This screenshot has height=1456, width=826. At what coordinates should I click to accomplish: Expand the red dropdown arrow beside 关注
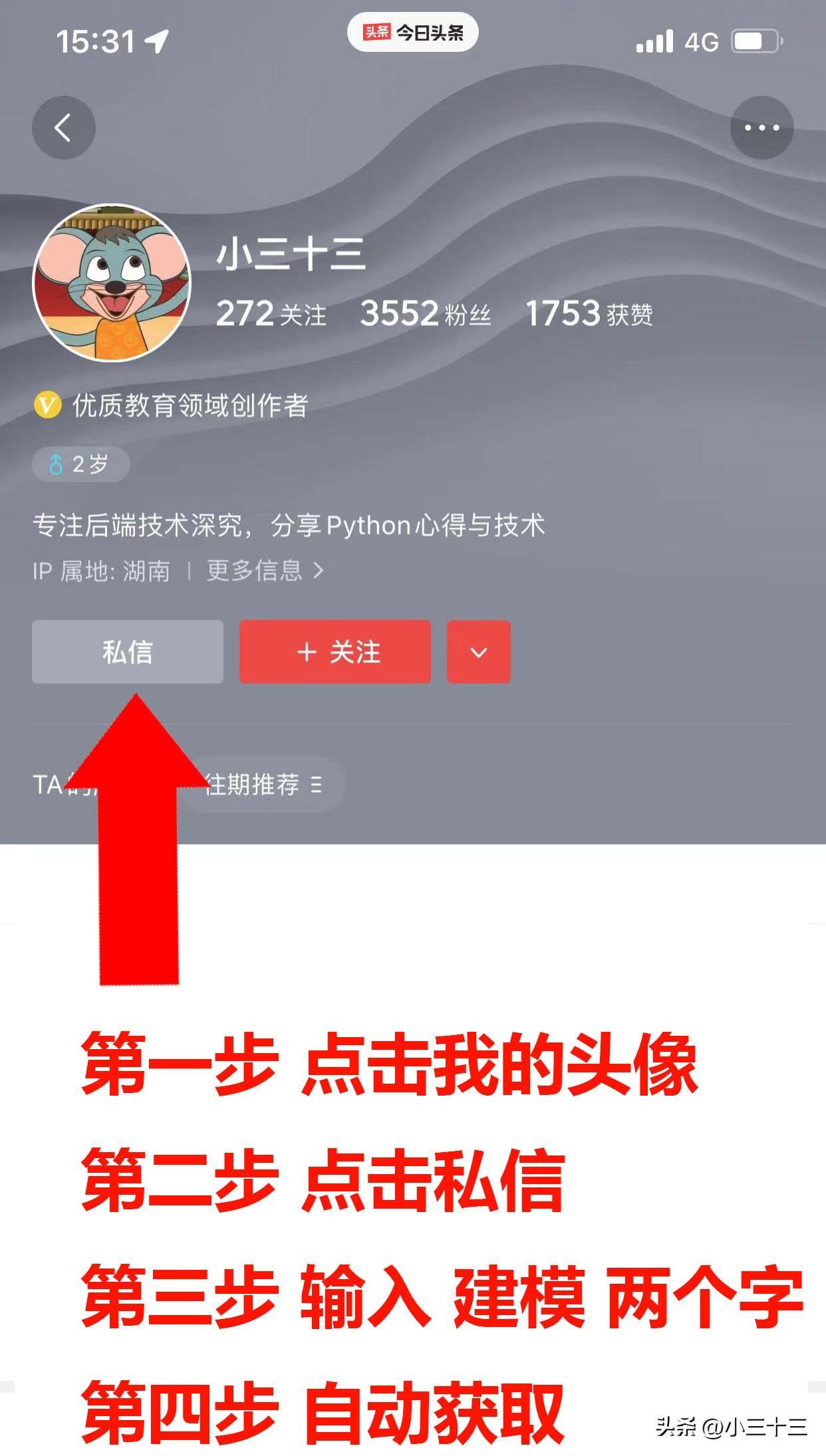tap(478, 652)
